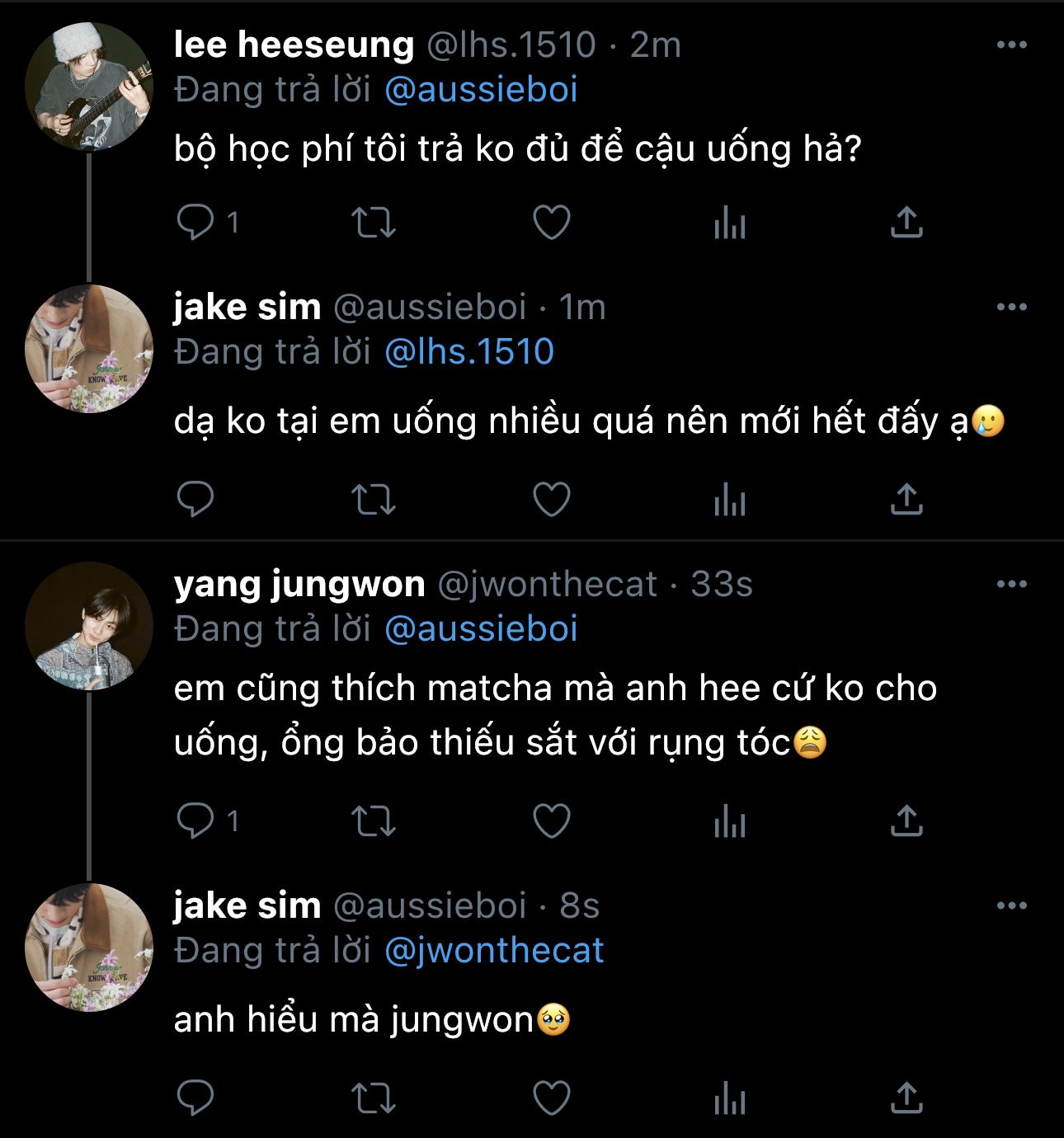Like lee heeseung's tweet
The image size is (1064, 1138).
click(551, 222)
